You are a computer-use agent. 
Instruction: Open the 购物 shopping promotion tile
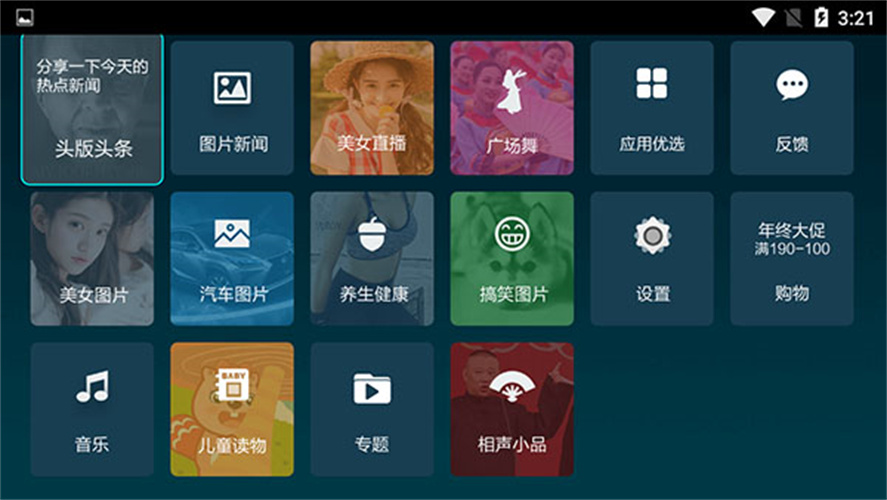(x=792, y=259)
